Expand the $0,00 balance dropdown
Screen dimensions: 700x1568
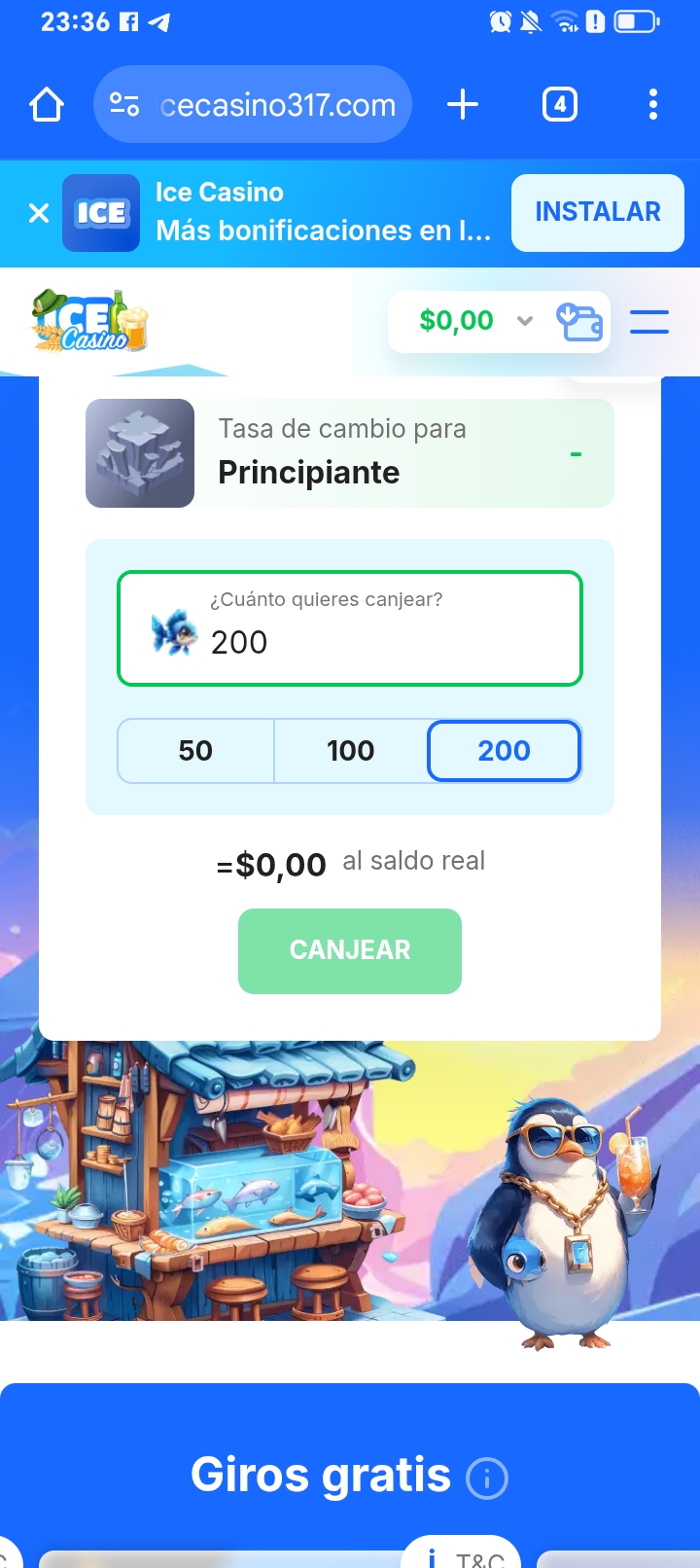pyautogui.click(x=525, y=320)
